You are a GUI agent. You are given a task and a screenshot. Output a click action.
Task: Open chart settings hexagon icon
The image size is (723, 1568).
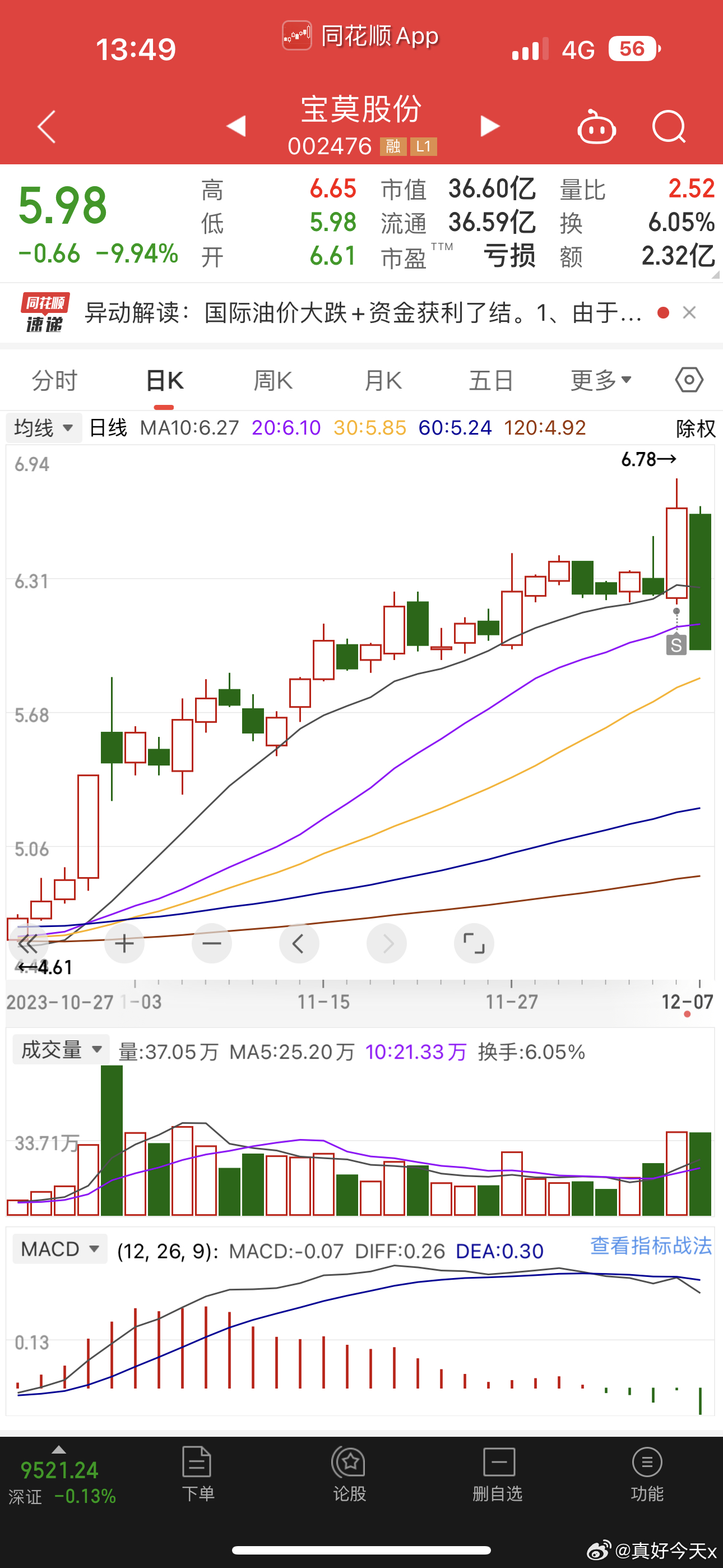[x=689, y=380]
